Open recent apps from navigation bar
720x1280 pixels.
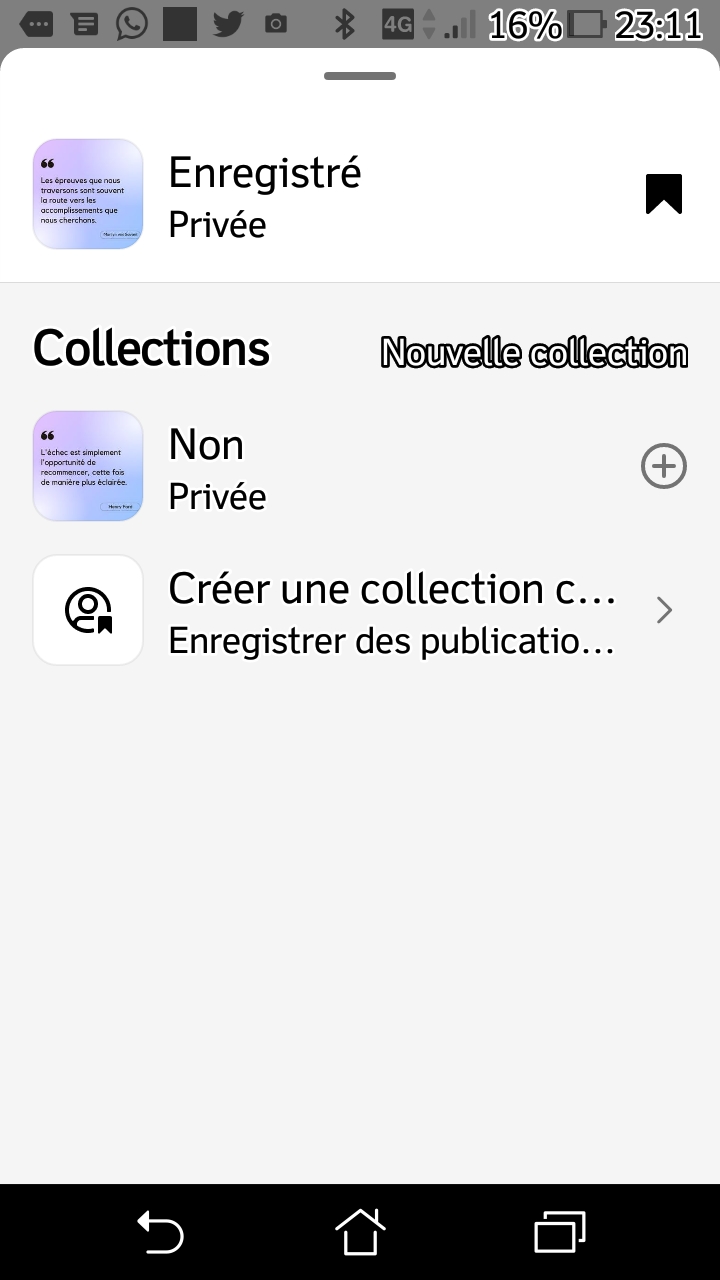click(x=560, y=1231)
